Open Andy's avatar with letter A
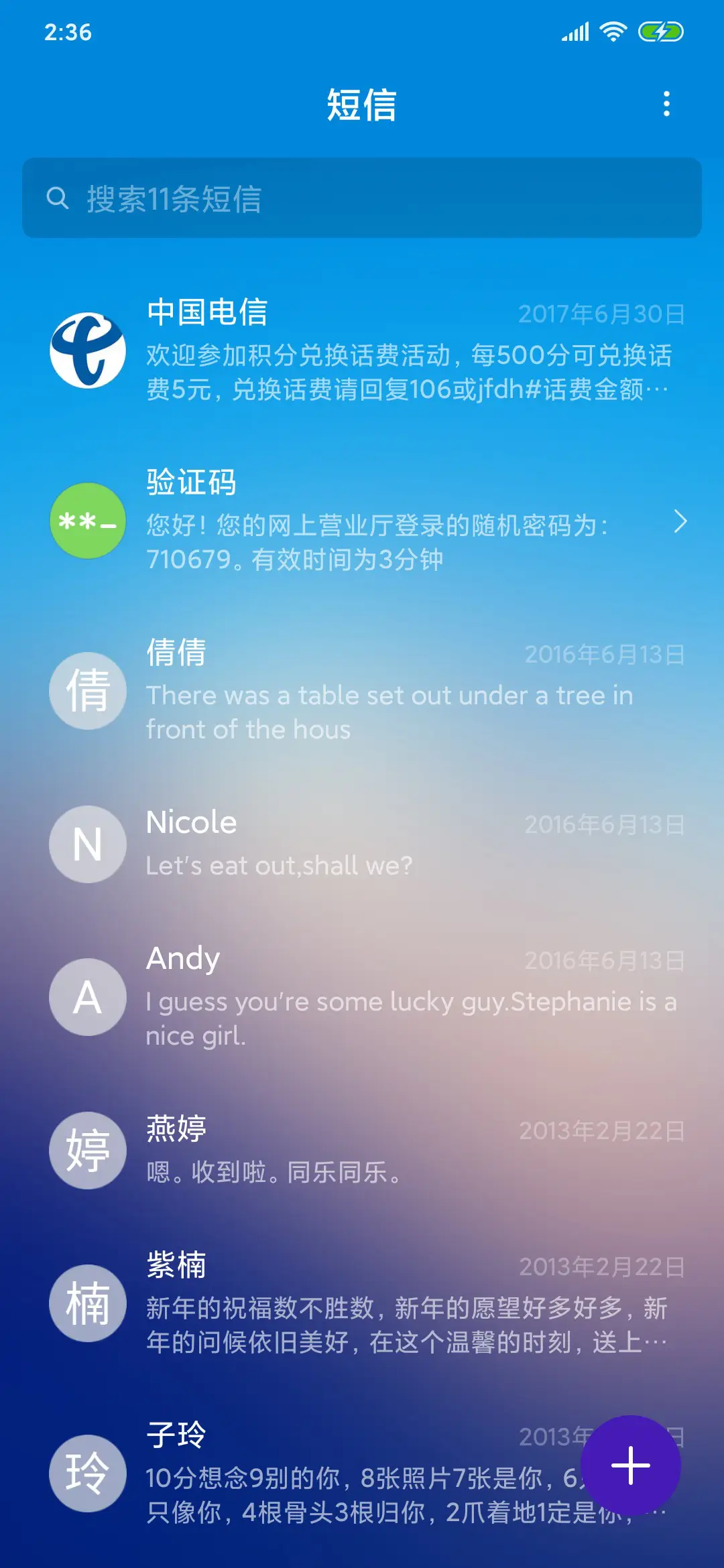The width and height of the screenshot is (724, 1568). pyautogui.click(x=87, y=996)
